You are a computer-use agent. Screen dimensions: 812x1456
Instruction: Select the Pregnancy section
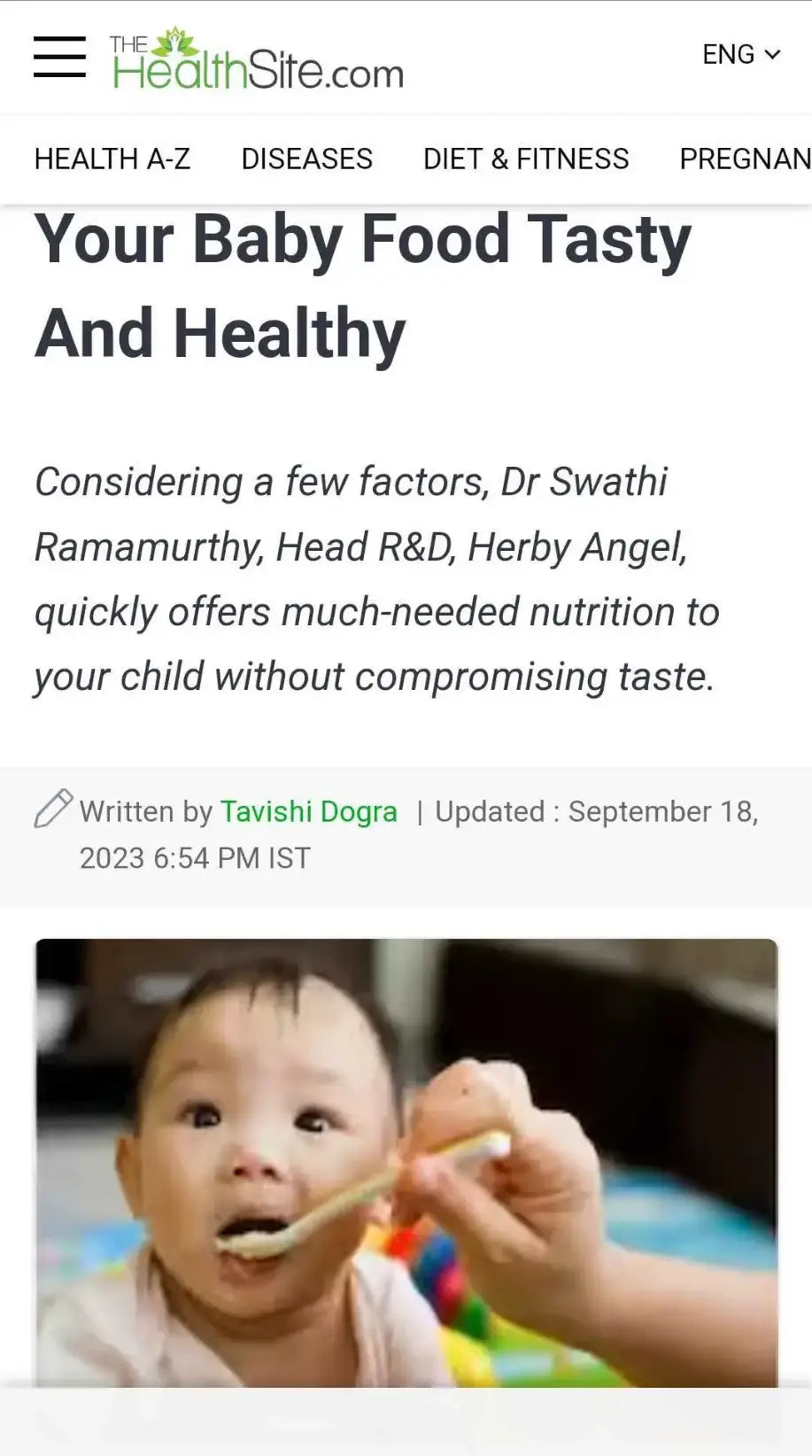click(x=745, y=159)
